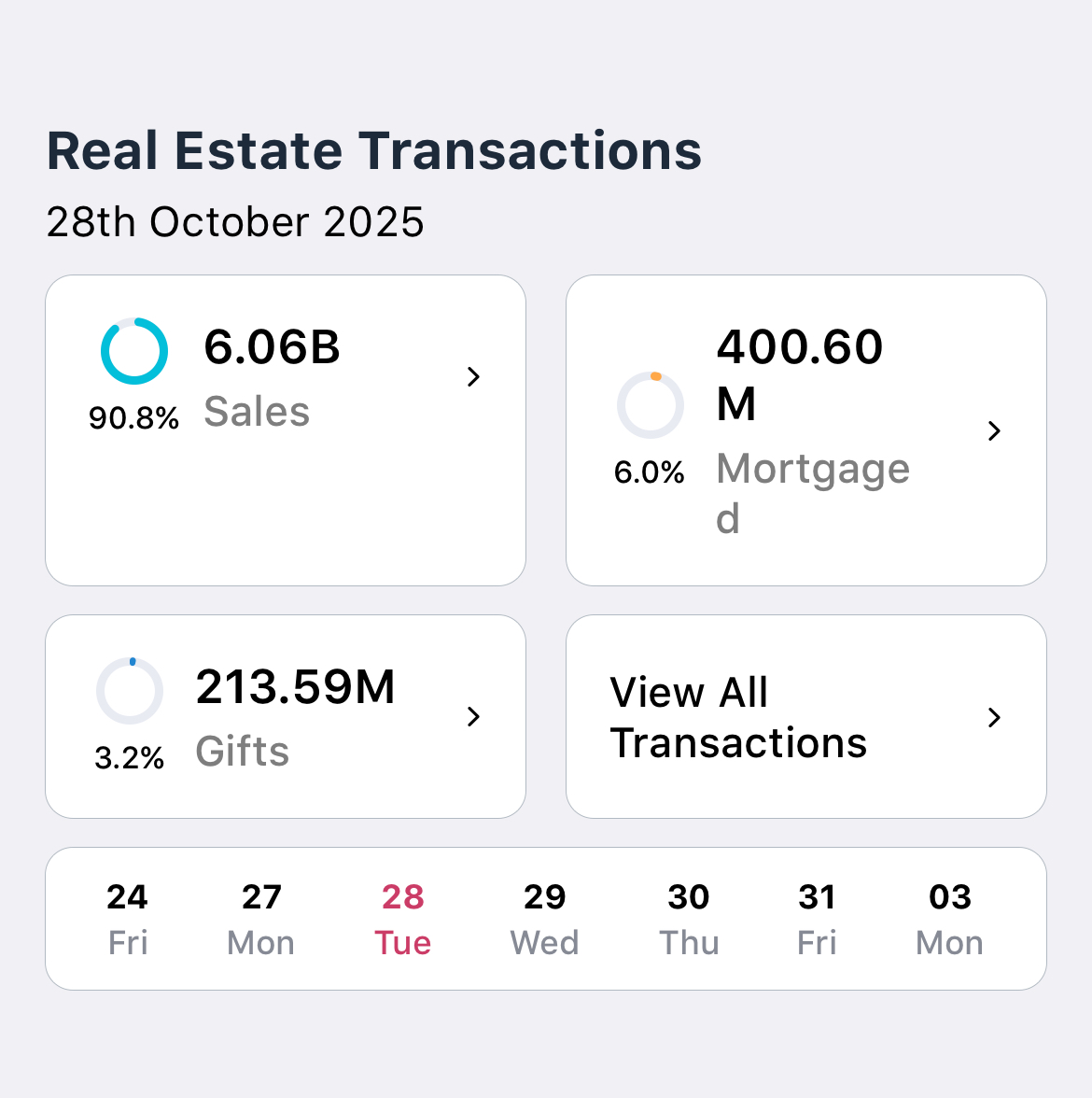The image size is (1092, 1098).
Task: Select Friday the 31st date
Action: (x=817, y=918)
